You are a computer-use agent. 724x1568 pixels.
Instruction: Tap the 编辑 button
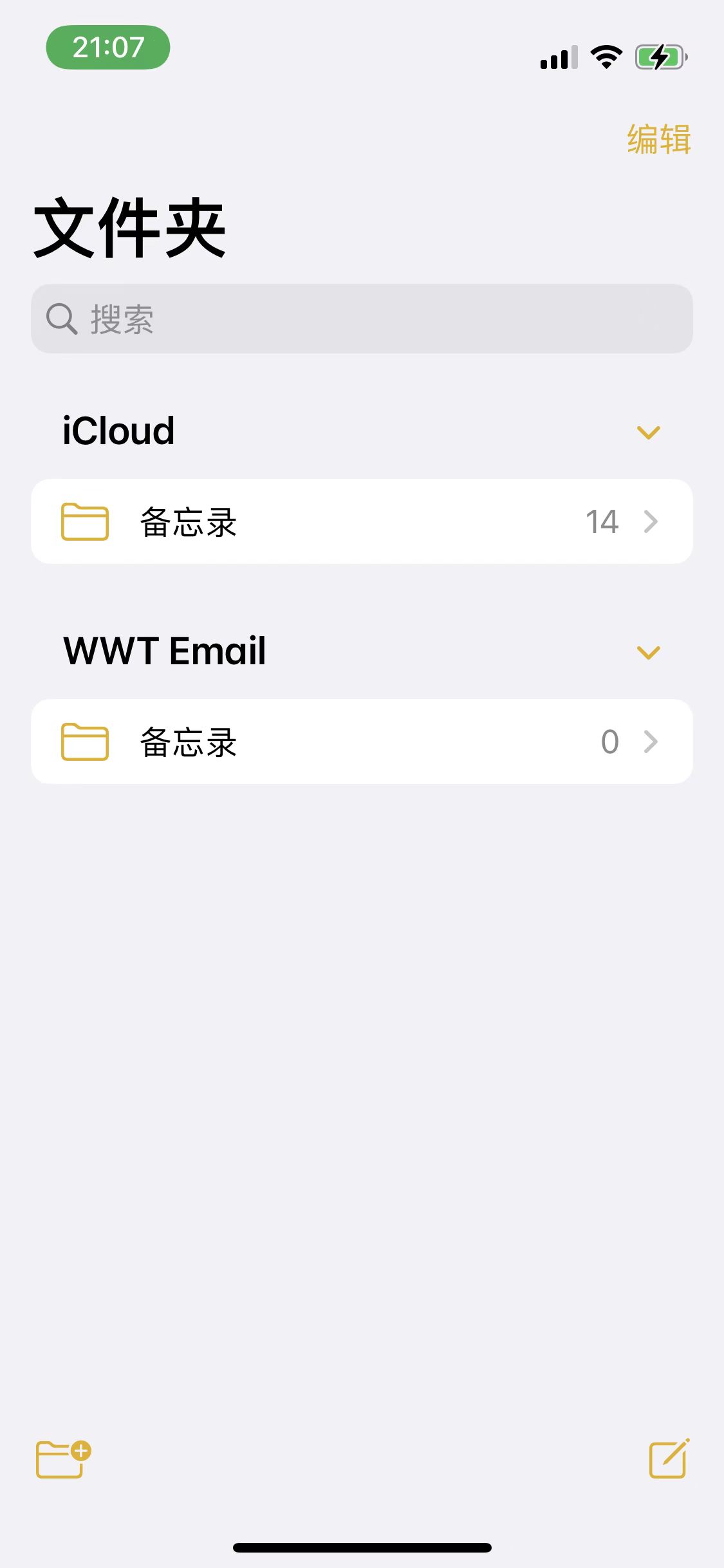[x=658, y=139]
